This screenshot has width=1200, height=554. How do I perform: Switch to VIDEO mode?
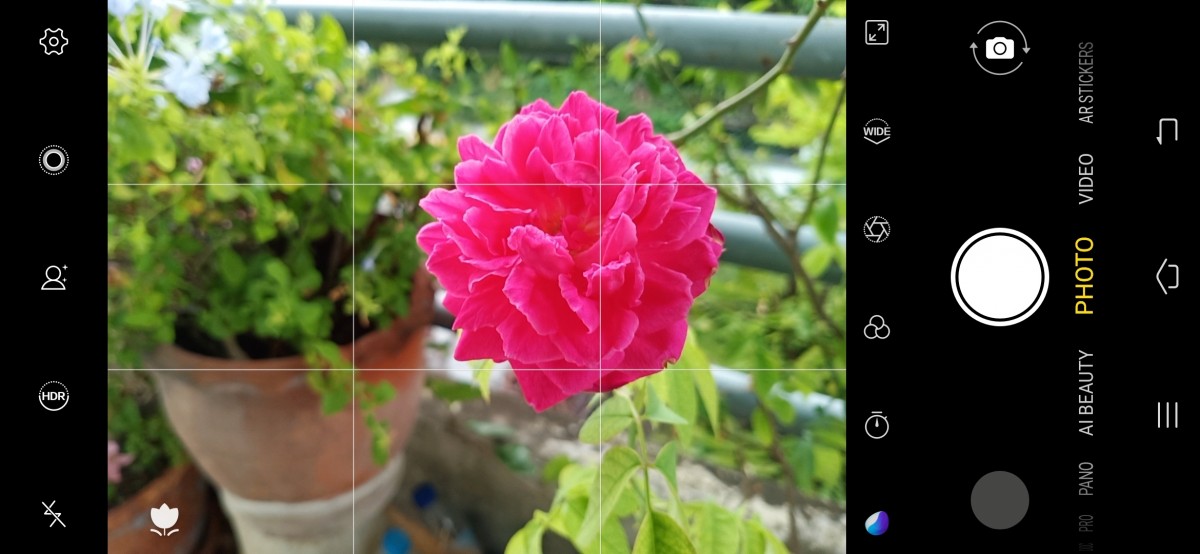click(x=1085, y=179)
